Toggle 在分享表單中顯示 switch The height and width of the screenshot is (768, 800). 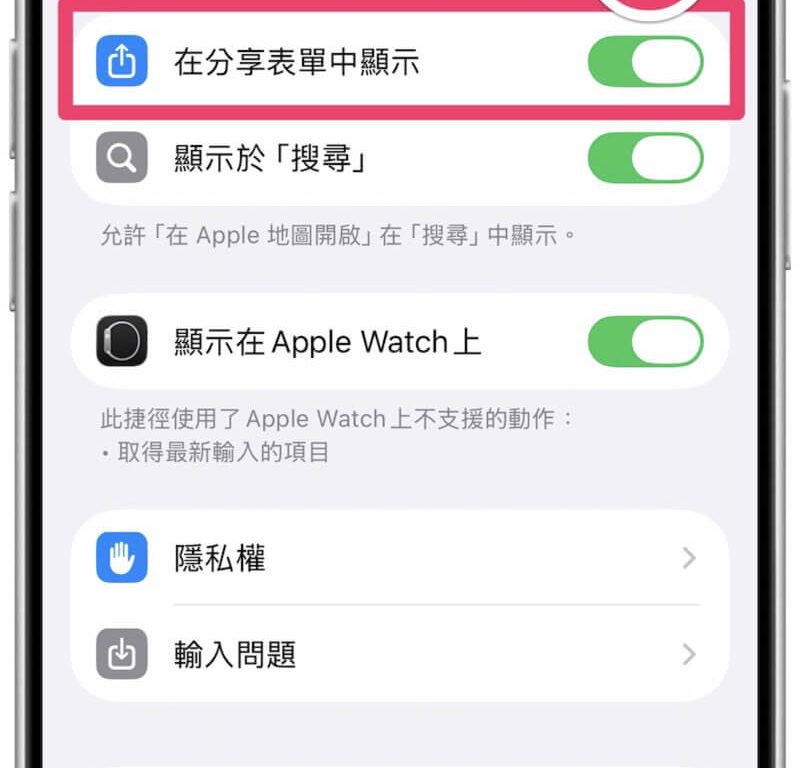tap(645, 61)
